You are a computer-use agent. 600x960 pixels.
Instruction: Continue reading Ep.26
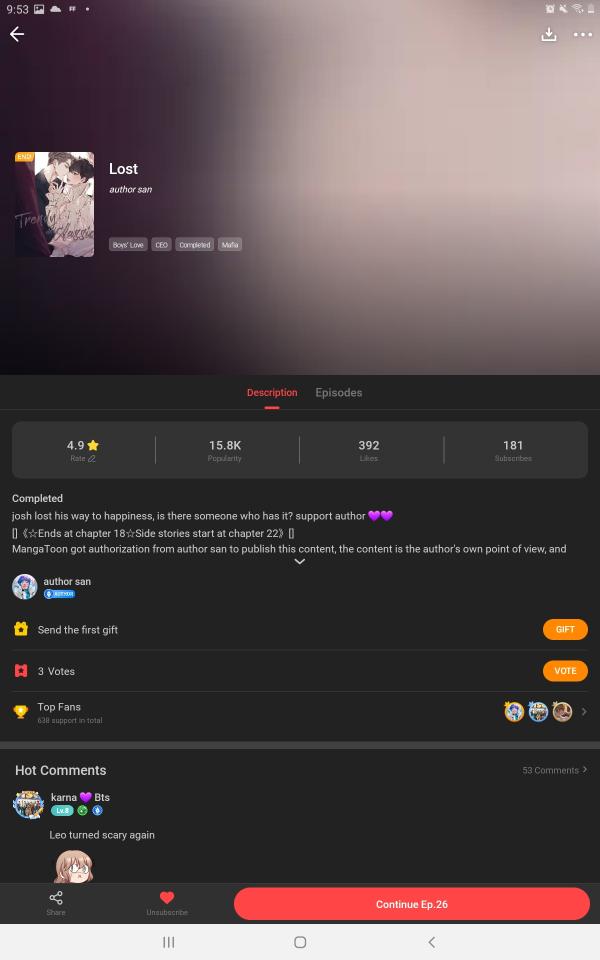tap(411, 904)
